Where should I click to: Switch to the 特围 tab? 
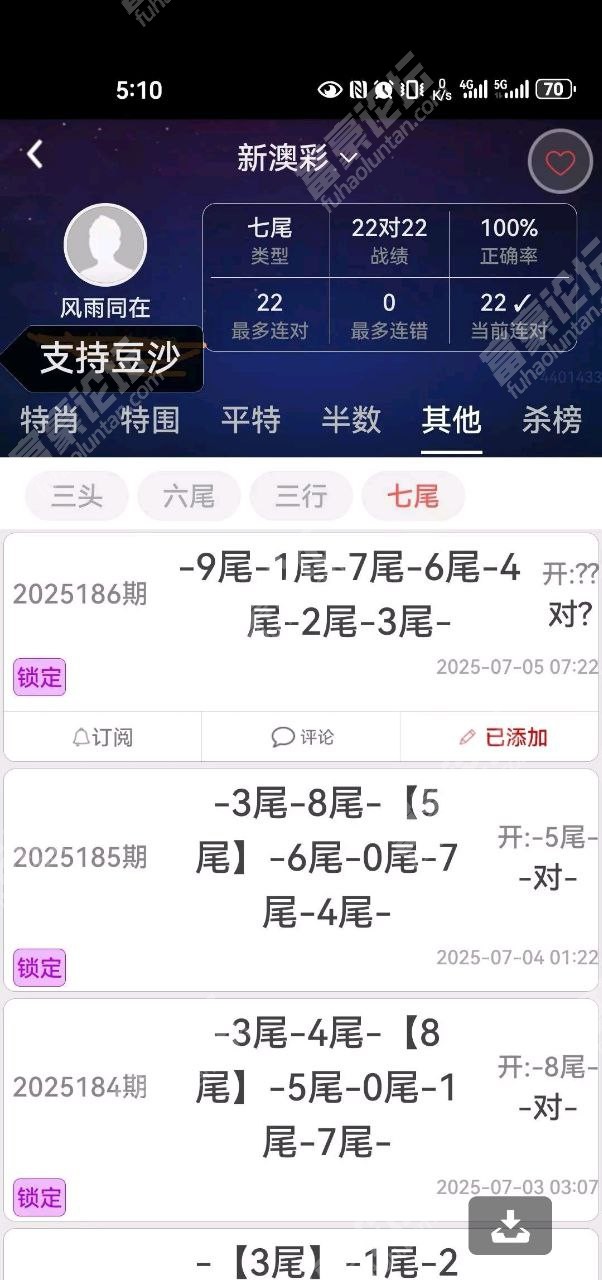[150, 420]
